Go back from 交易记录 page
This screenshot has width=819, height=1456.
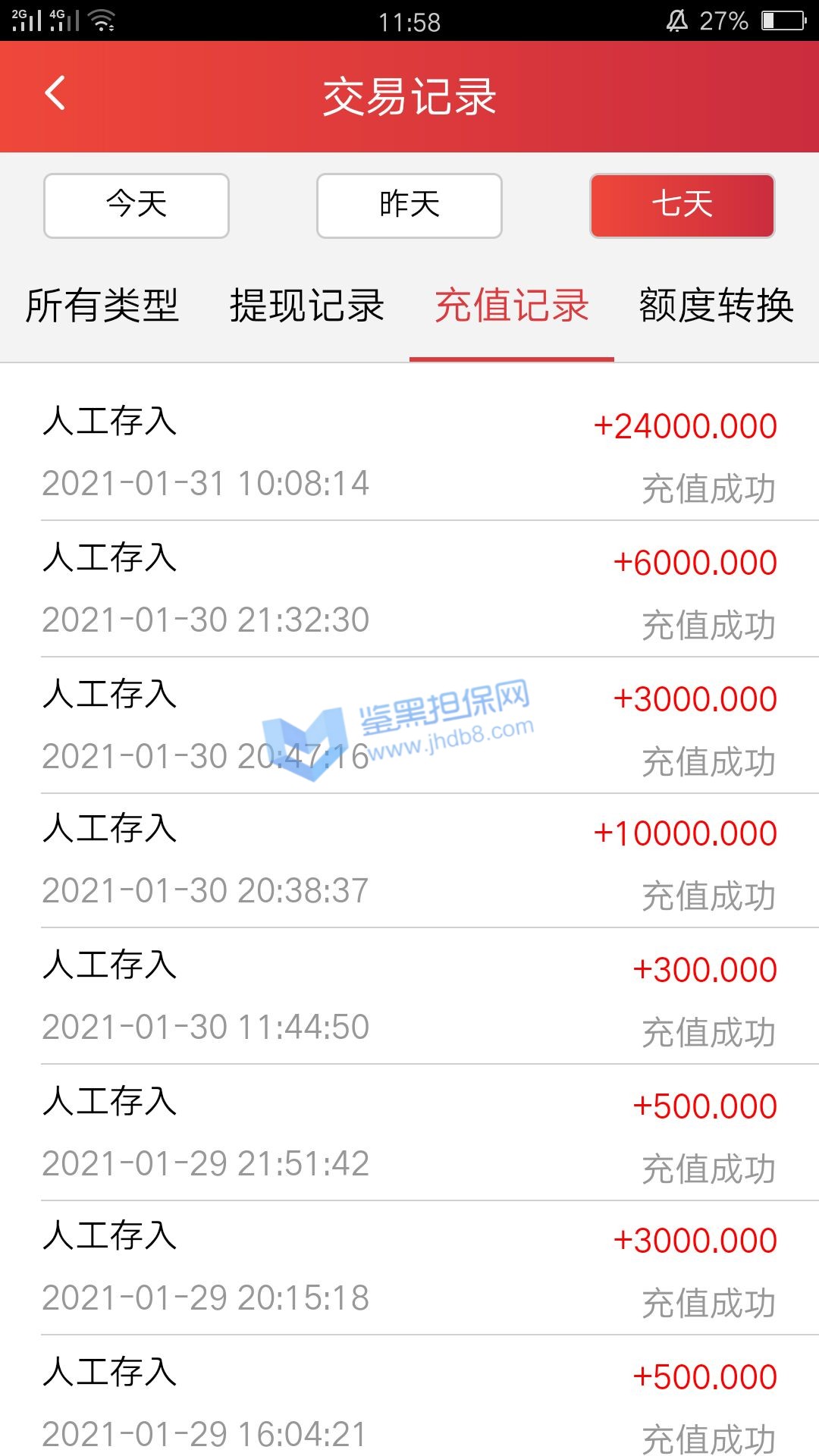[55, 95]
